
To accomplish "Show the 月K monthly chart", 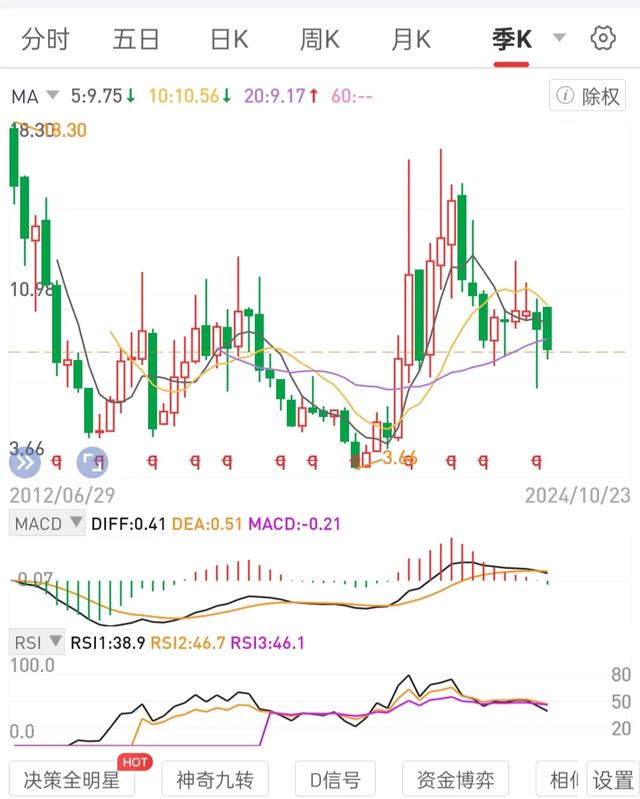I will coord(411,39).
